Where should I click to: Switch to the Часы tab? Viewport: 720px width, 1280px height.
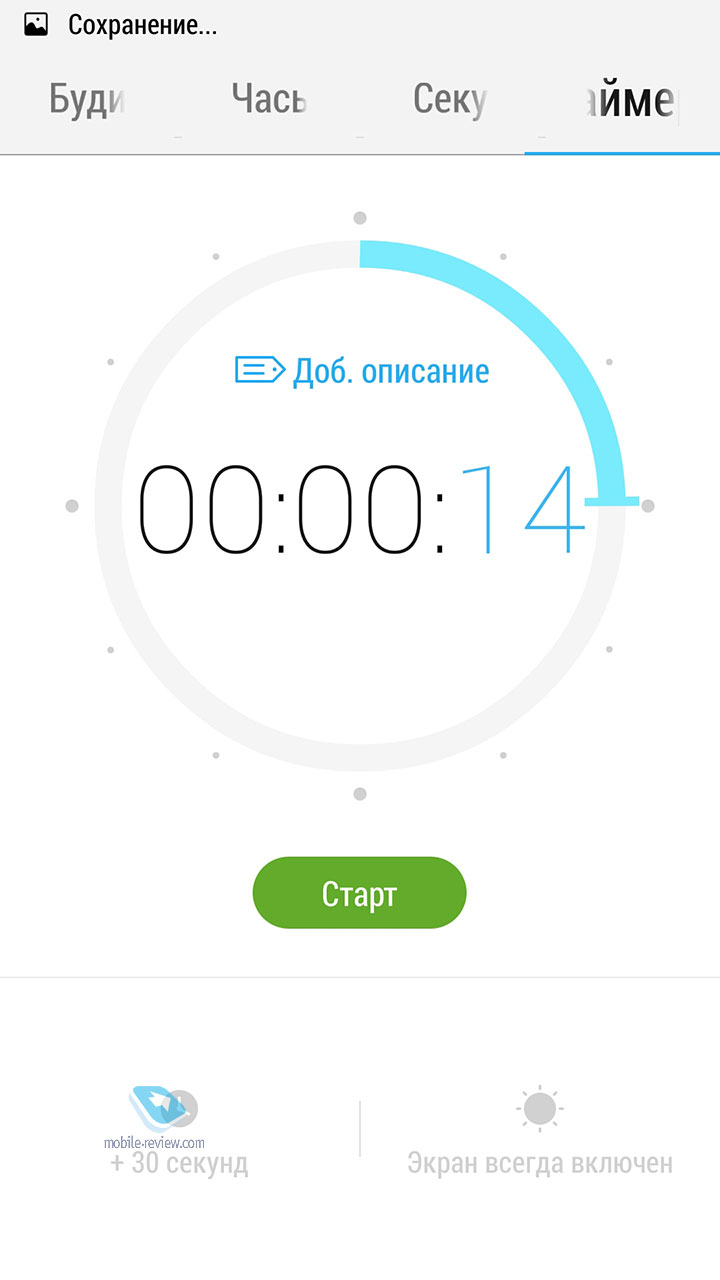pos(269,101)
